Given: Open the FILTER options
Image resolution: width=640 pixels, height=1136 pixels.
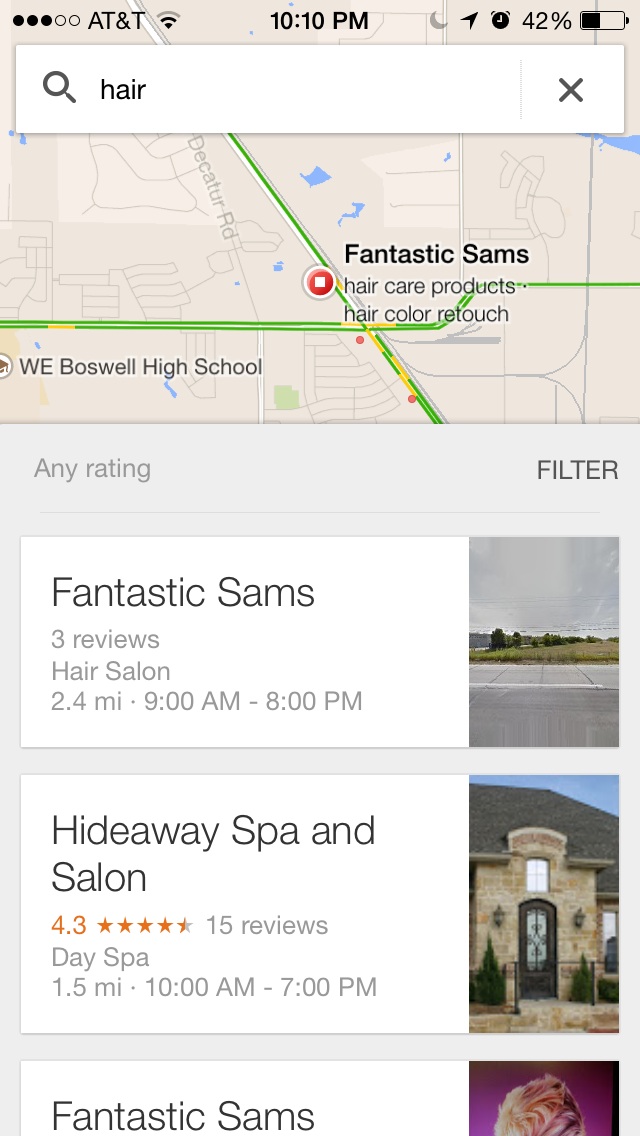Looking at the screenshot, I should tap(577, 470).
